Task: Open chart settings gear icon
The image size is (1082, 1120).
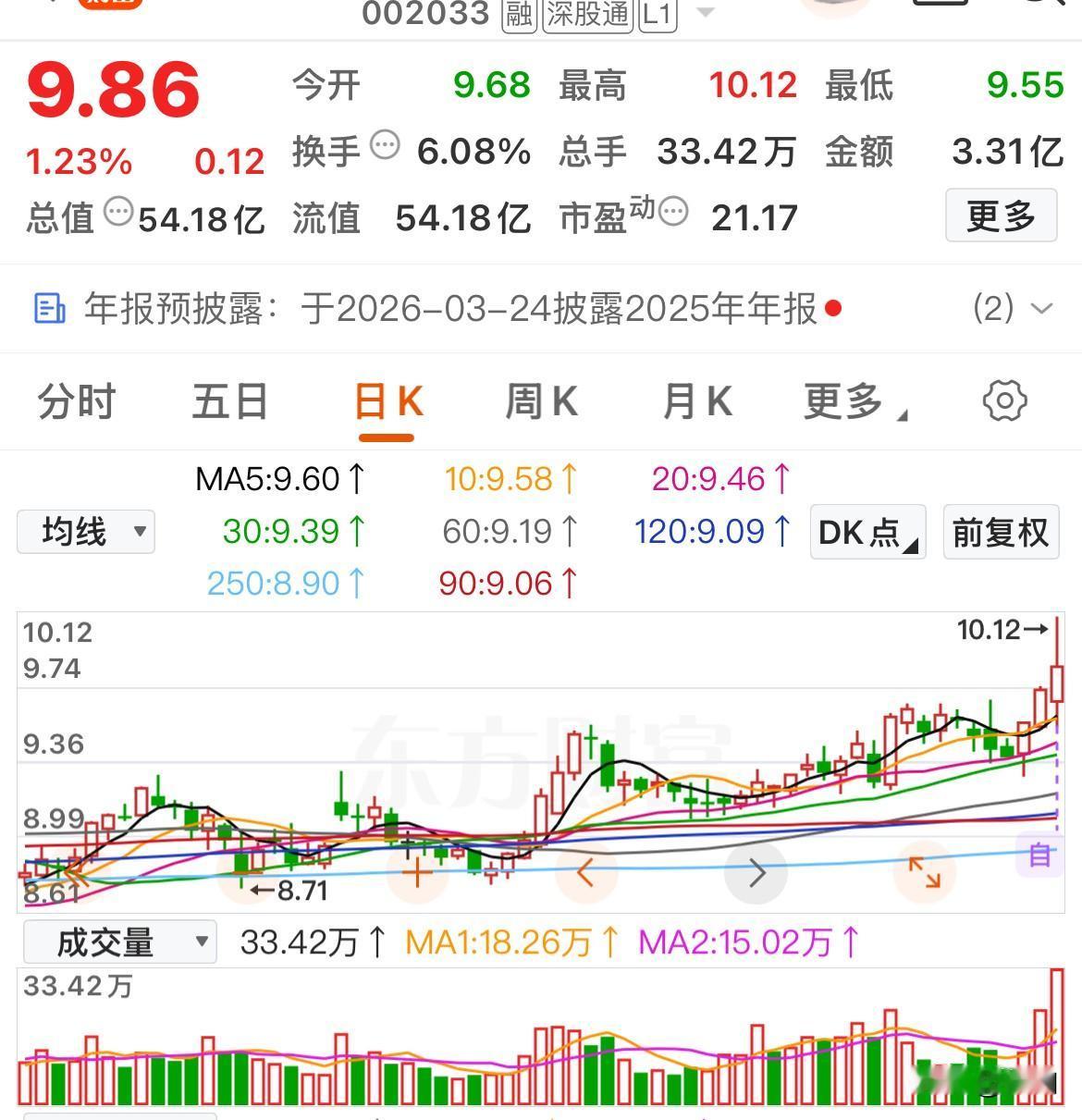Action: point(1004,401)
